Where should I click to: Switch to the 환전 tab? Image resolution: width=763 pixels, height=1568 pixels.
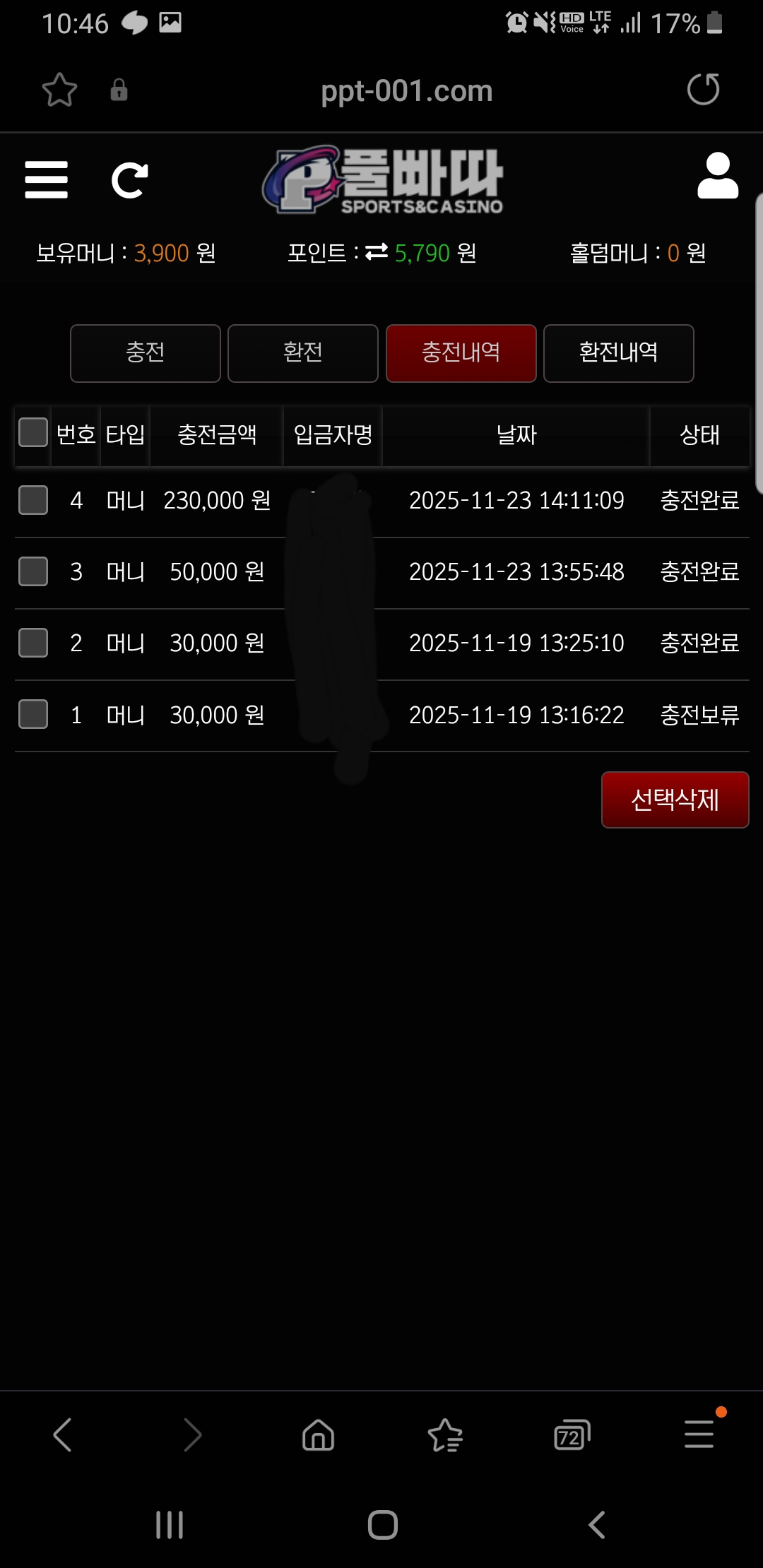(x=303, y=352)
